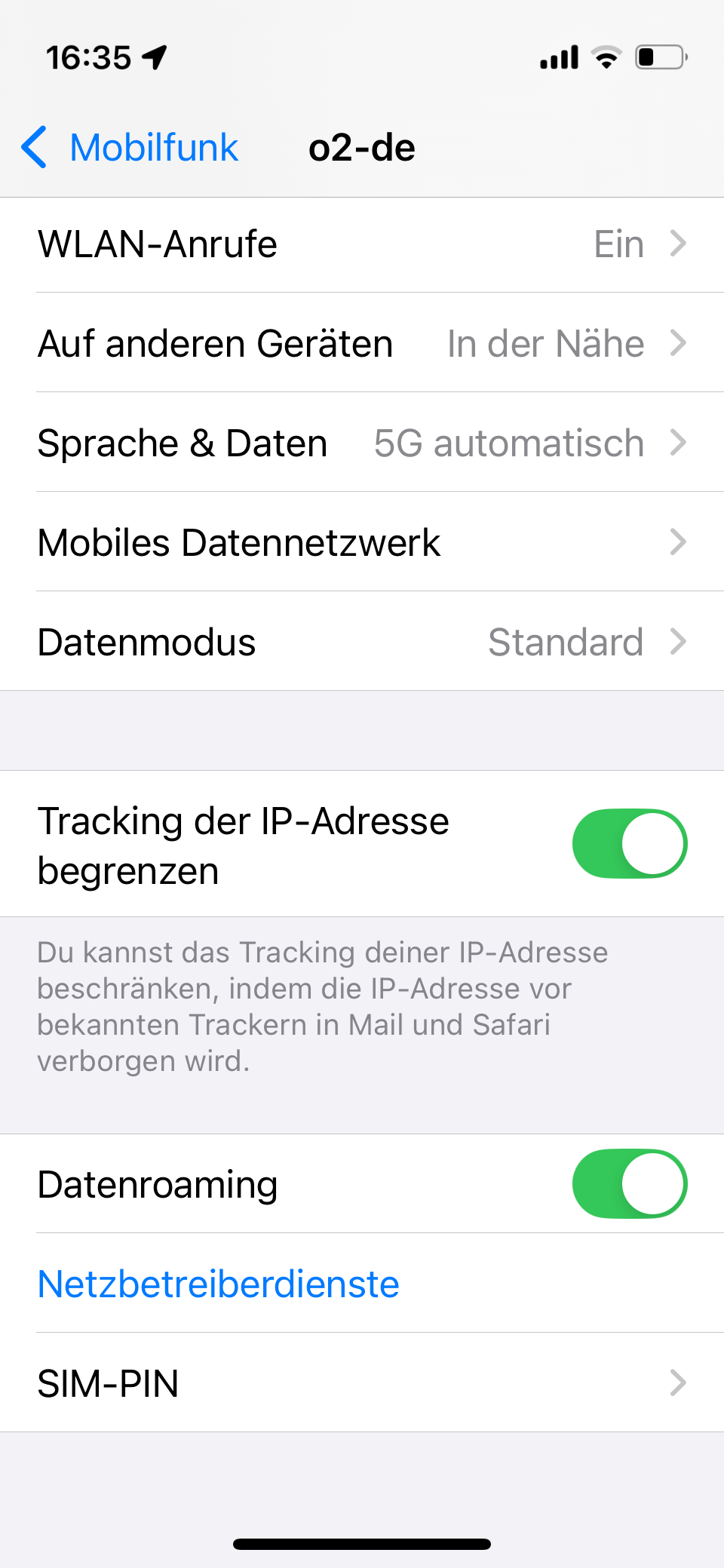The height and width of the screenshot is (1568, 724).
Task: Open Netzbetreiberdienste link
Action: click(219, 1284)
